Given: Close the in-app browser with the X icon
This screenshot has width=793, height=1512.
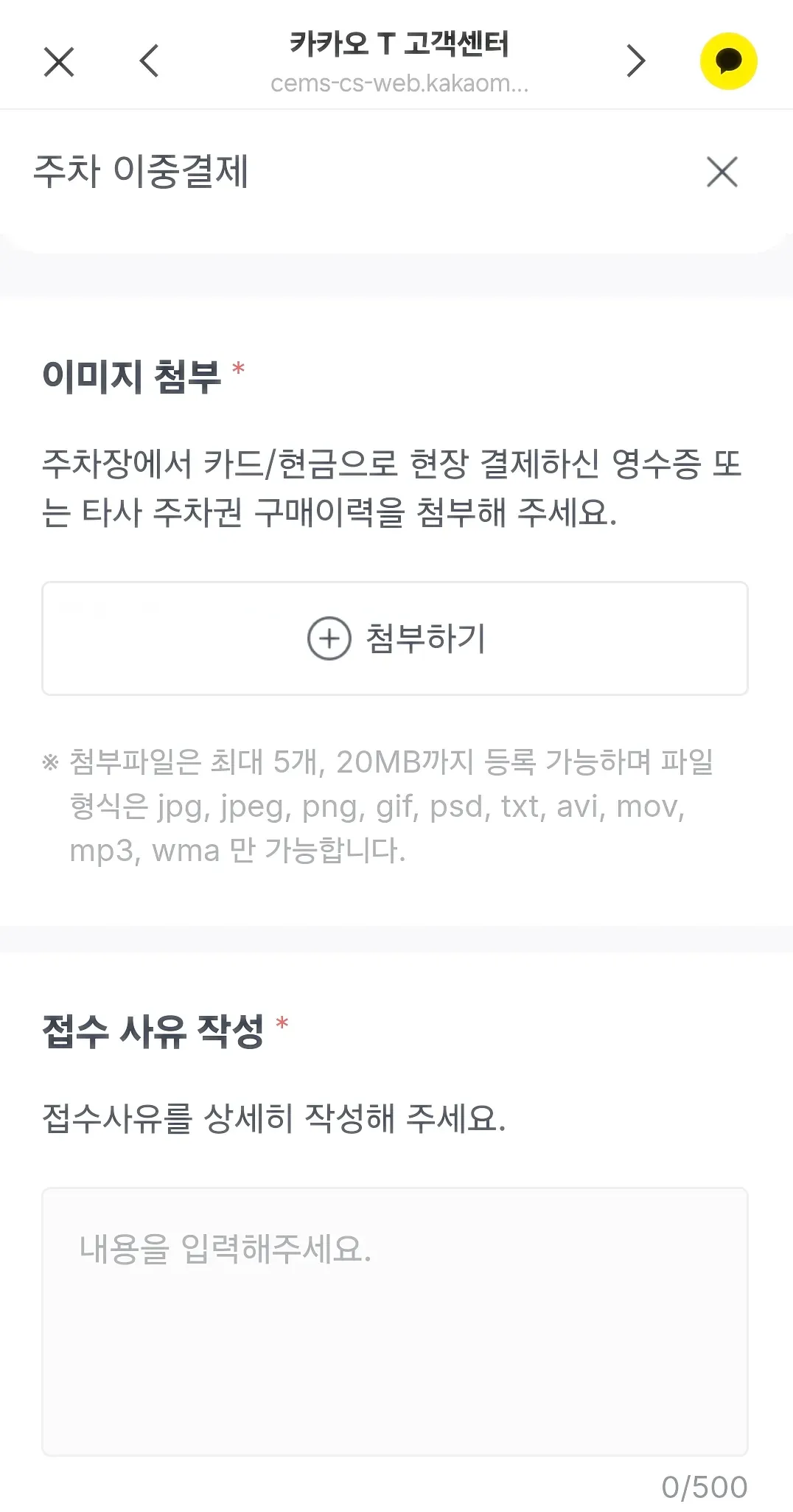Looking at the screenshot, I should (59, 61).
